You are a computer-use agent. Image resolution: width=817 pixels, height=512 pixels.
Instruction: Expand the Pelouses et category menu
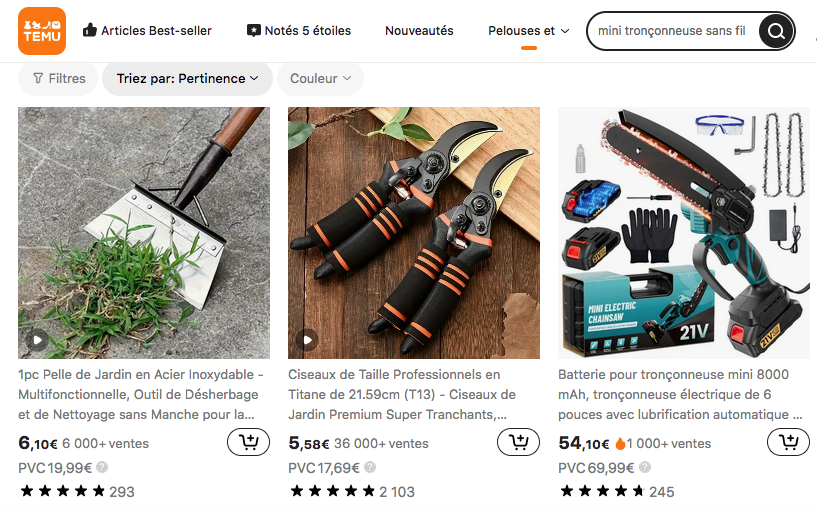(x=528, y=31)
